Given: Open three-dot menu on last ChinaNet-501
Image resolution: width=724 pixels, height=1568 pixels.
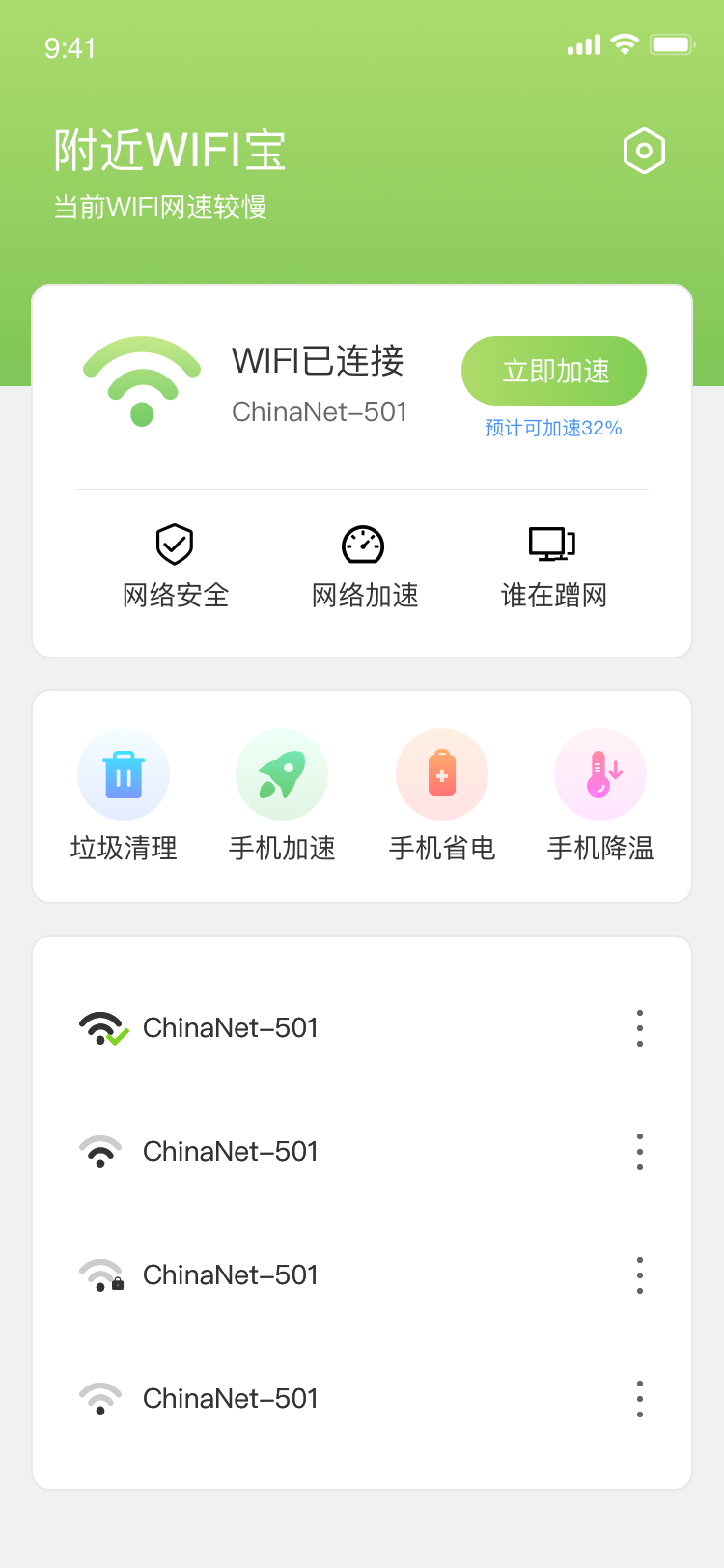Looking at the screenshot, I should [x=639, y=1398].
